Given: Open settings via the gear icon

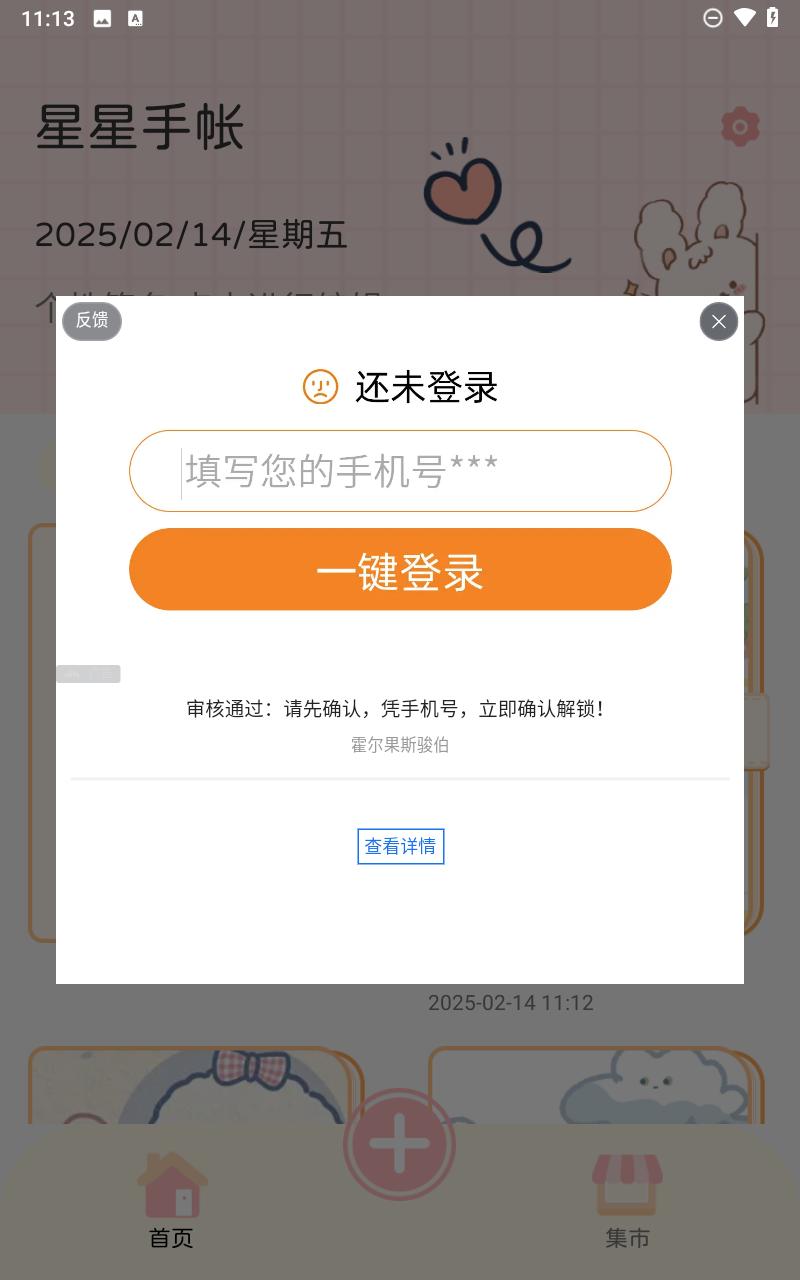Looking at the screenshot, I should click(740, 127).
